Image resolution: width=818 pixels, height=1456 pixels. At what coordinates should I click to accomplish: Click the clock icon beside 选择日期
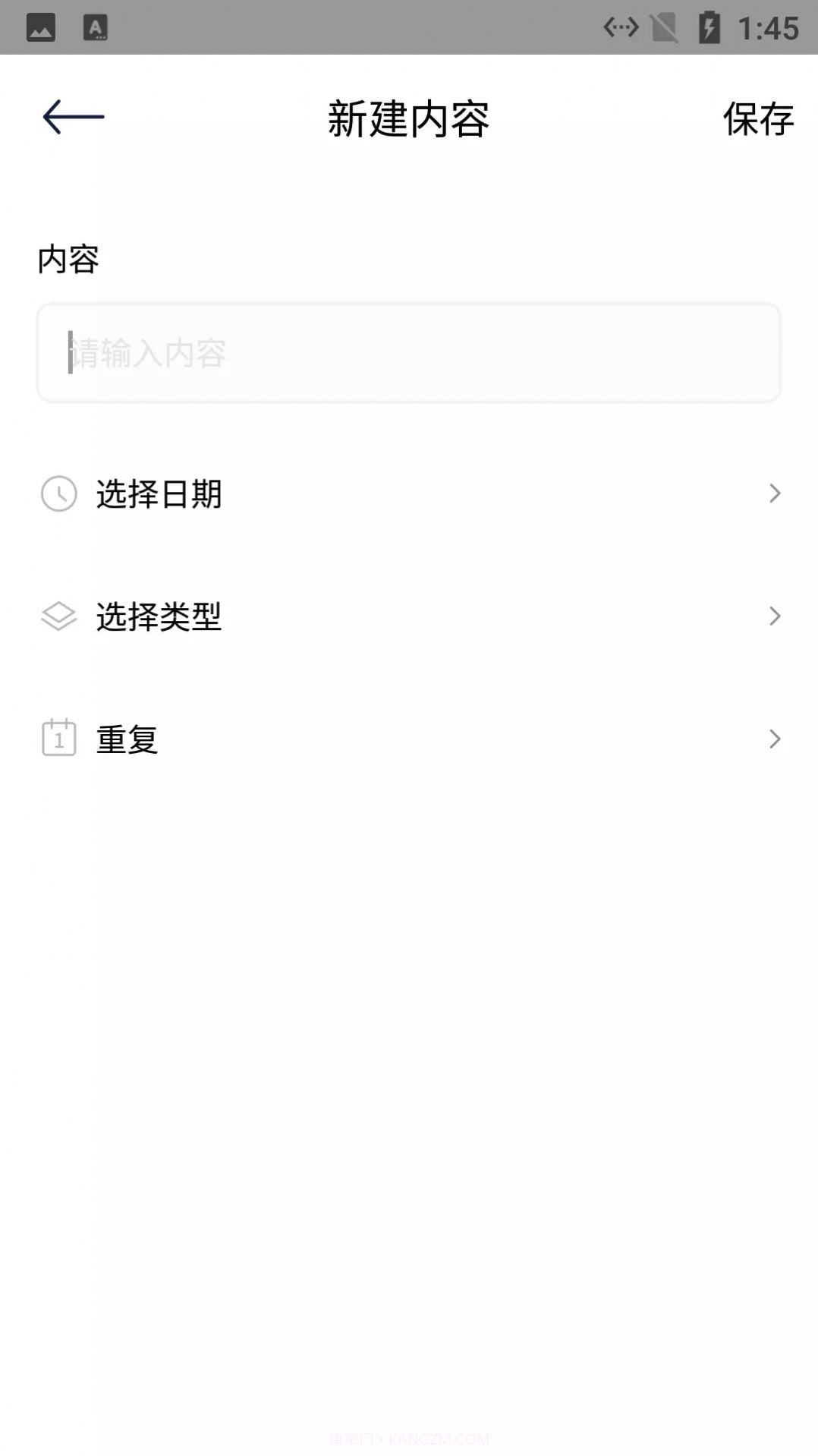[x=58, y=493]
